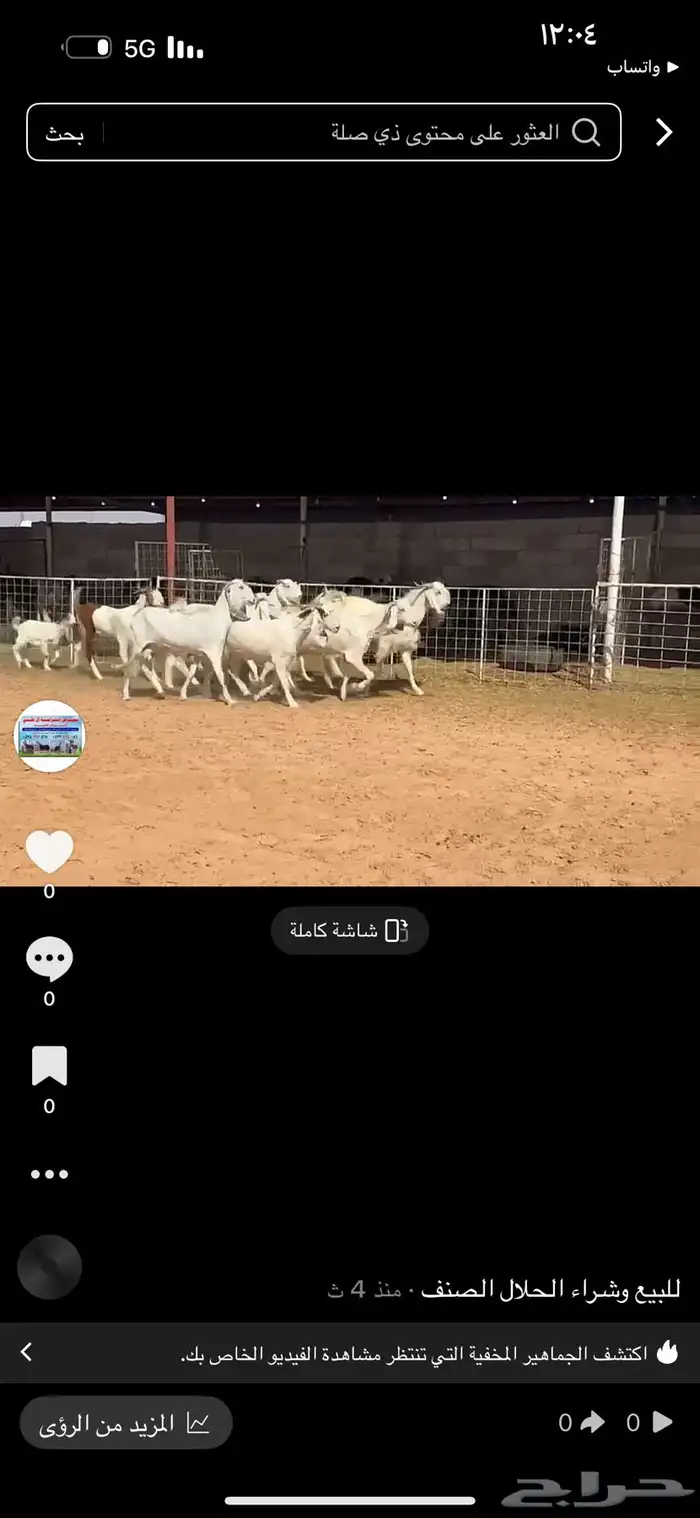Open the creator's profile avatar
700x1518 pixels.
49,736
